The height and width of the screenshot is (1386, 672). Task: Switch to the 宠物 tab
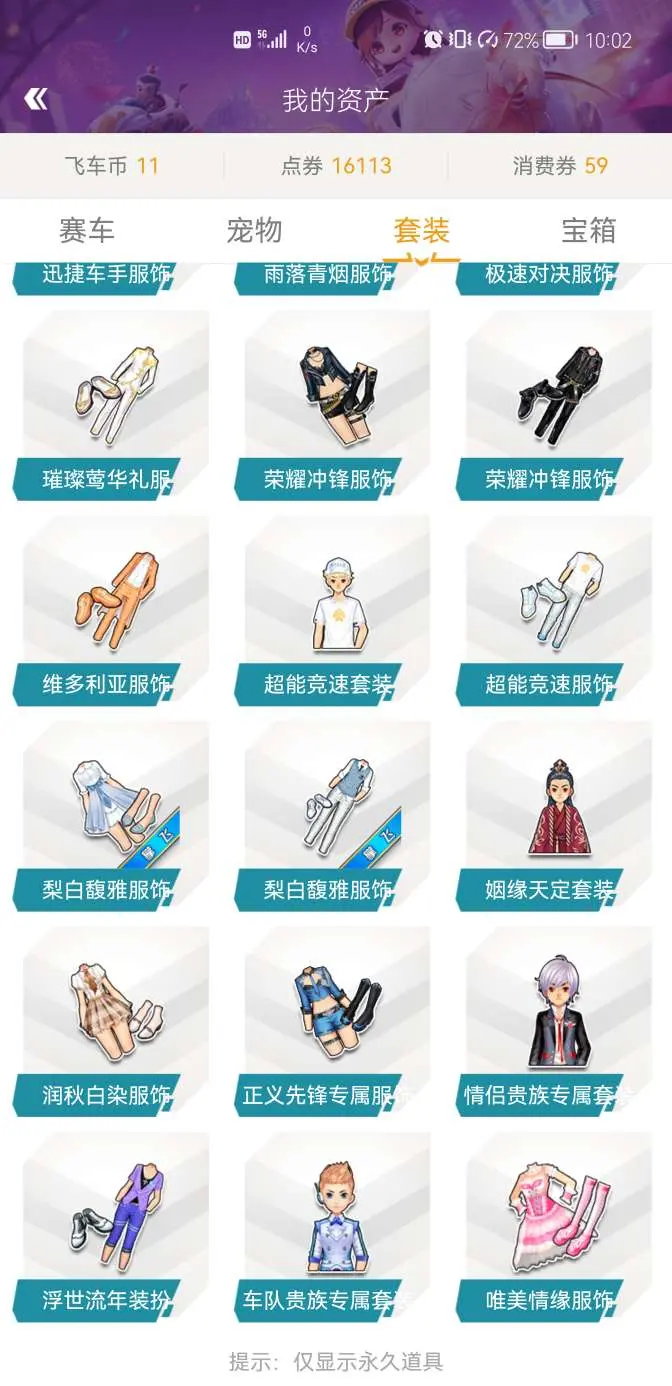(254, 231)
